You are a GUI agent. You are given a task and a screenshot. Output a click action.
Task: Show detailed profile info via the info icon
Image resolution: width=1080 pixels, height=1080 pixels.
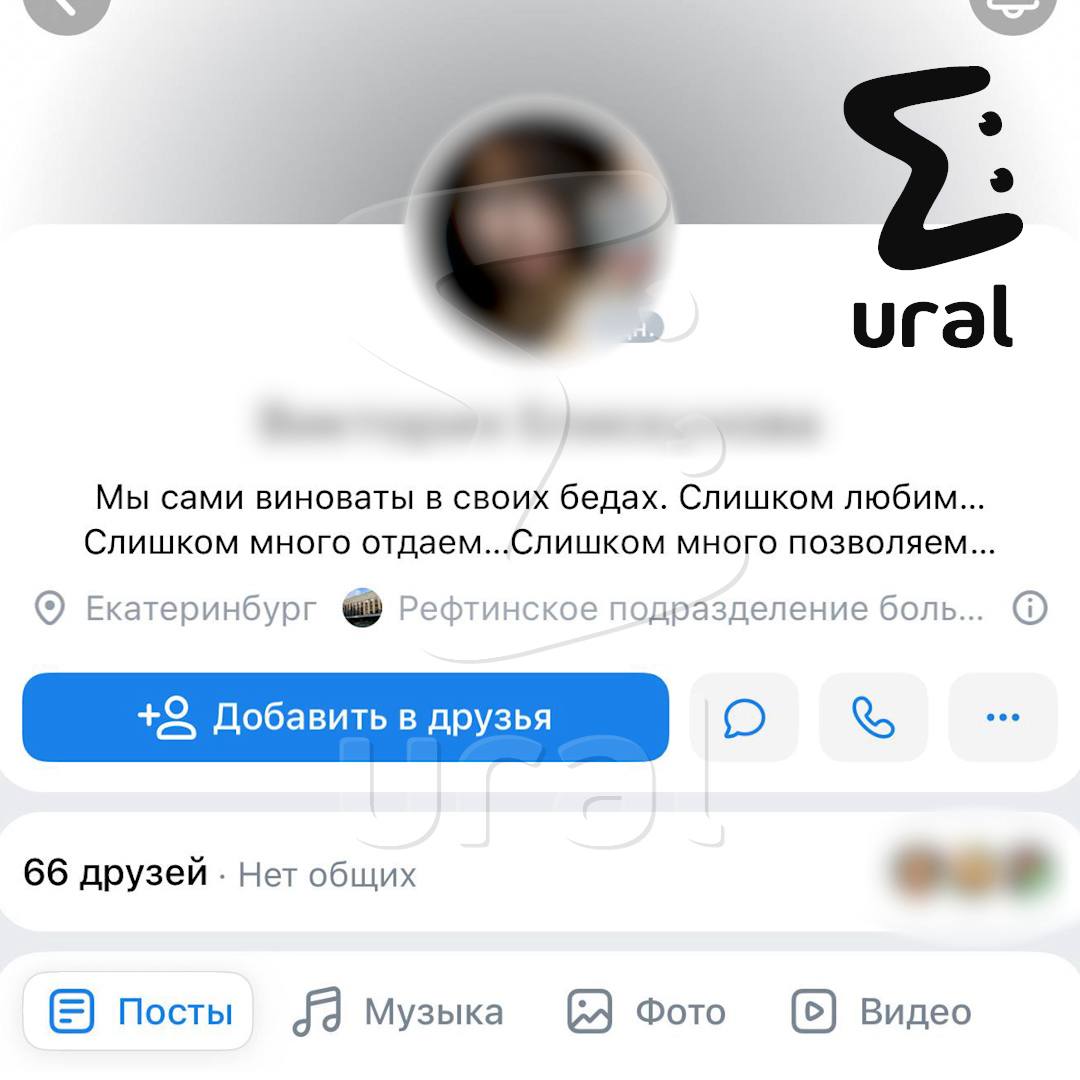point(1029,608)
